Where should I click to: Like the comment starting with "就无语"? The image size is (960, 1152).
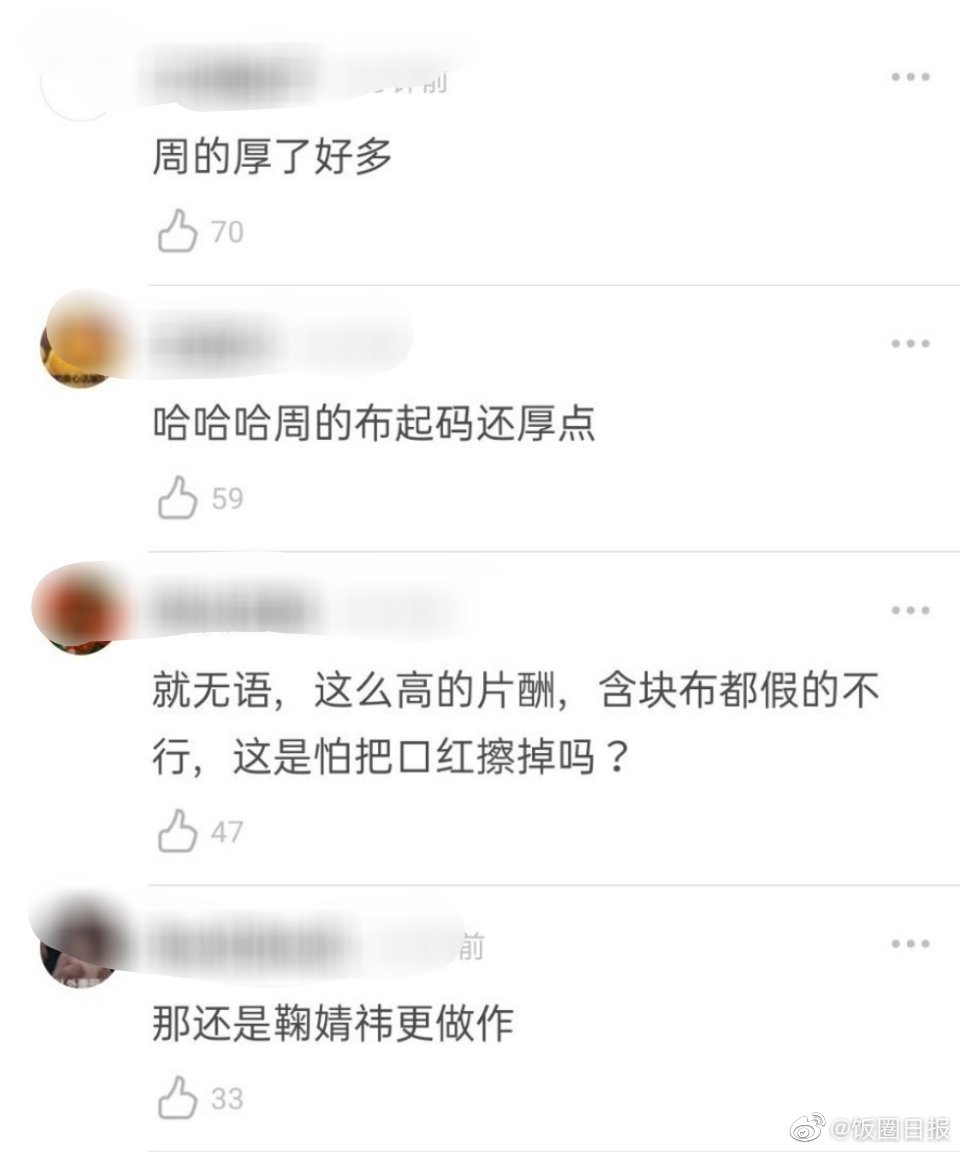(178, 831)
